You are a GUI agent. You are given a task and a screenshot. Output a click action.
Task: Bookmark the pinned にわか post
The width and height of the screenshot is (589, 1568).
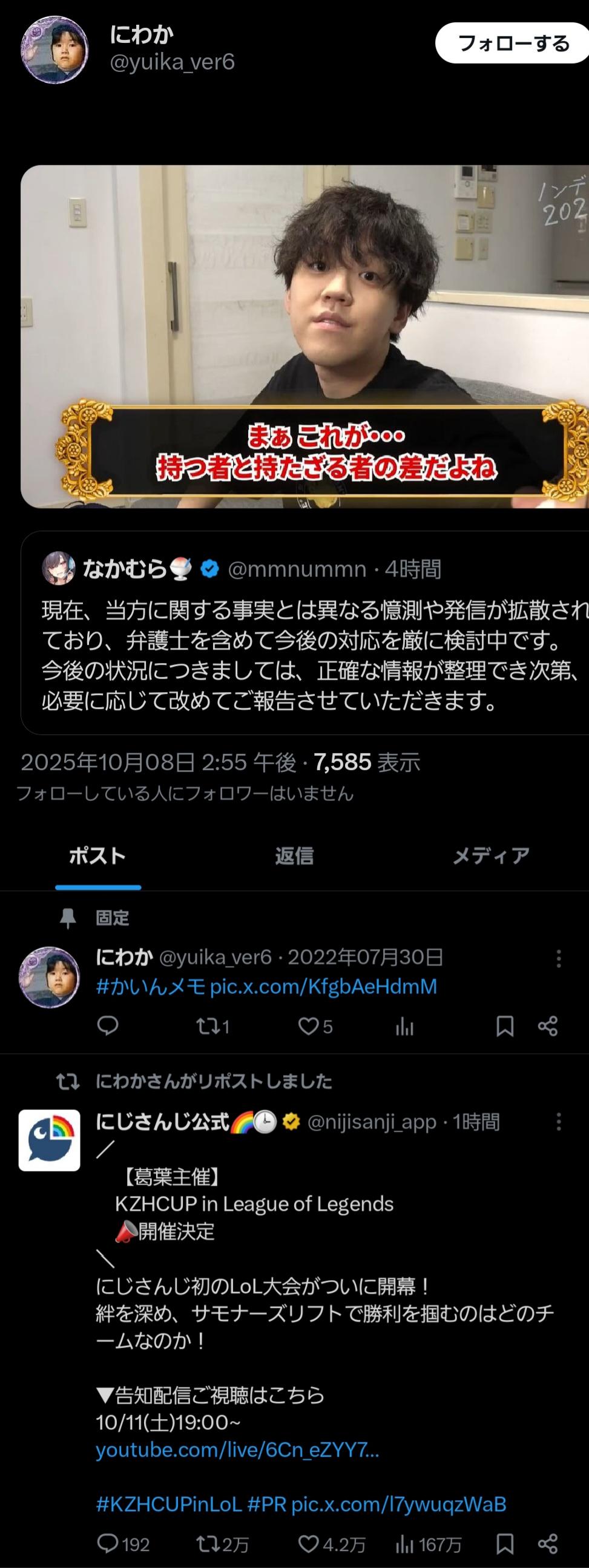(505, 1027)
